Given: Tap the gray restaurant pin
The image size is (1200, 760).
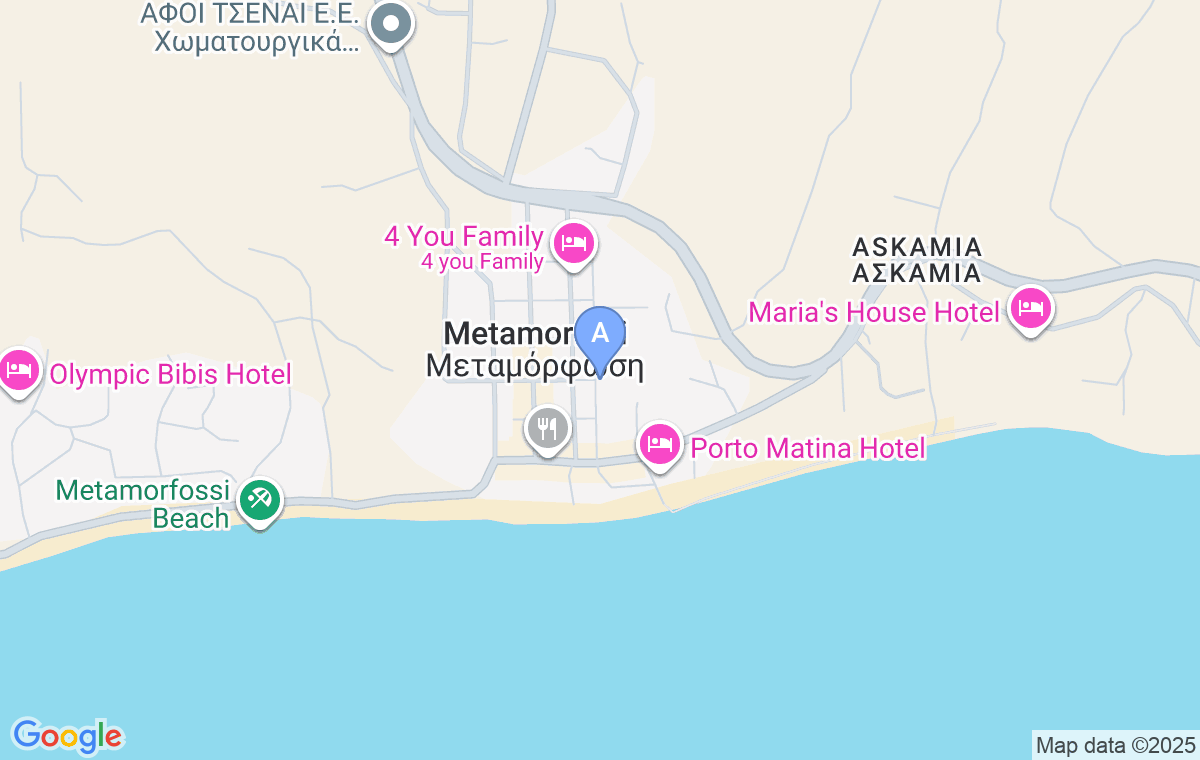Looking at the screenshot, I should pyautogui.click(x=547, y=430).
